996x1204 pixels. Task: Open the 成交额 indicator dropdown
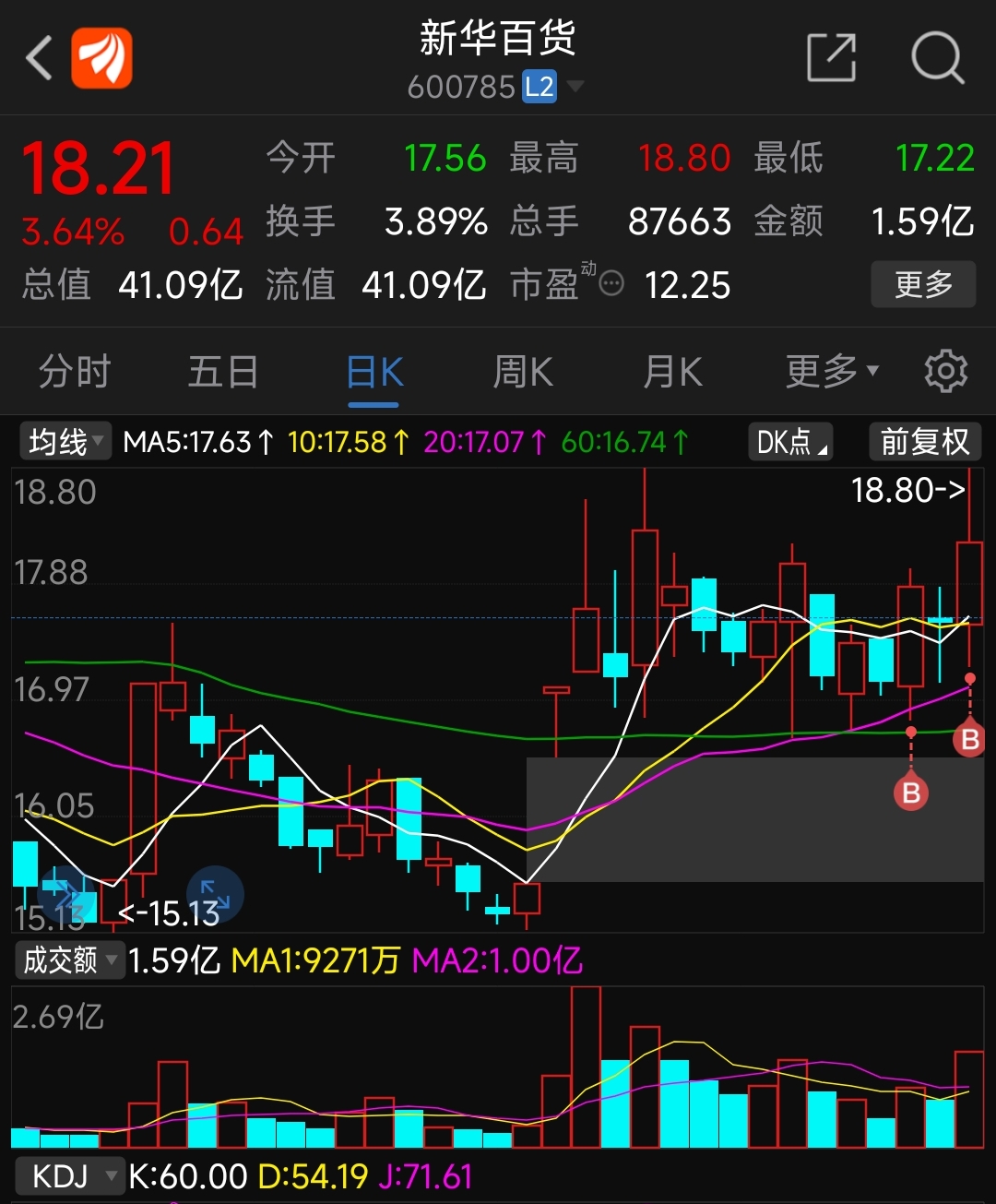(69, 960)
